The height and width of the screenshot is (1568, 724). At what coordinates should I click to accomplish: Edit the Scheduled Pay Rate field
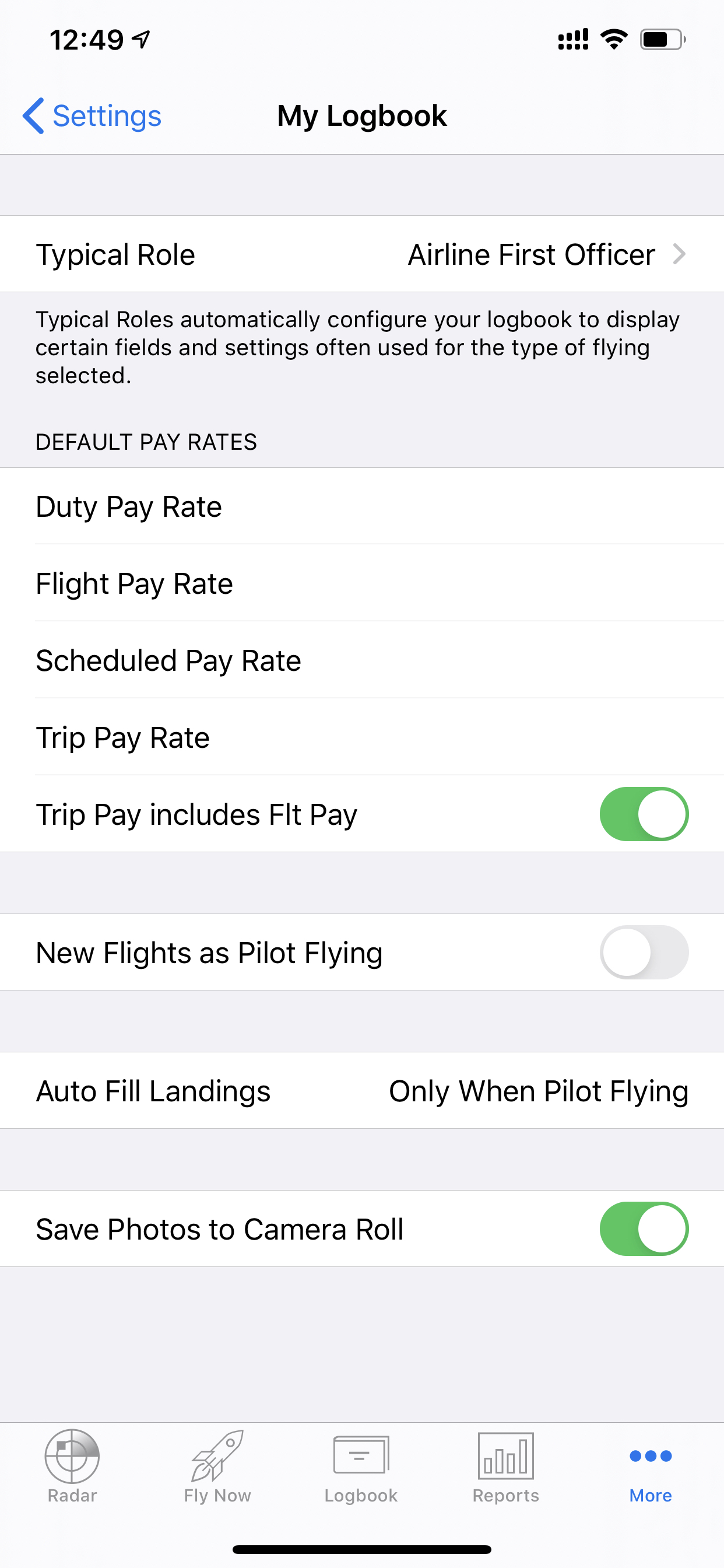coord(362,660)
